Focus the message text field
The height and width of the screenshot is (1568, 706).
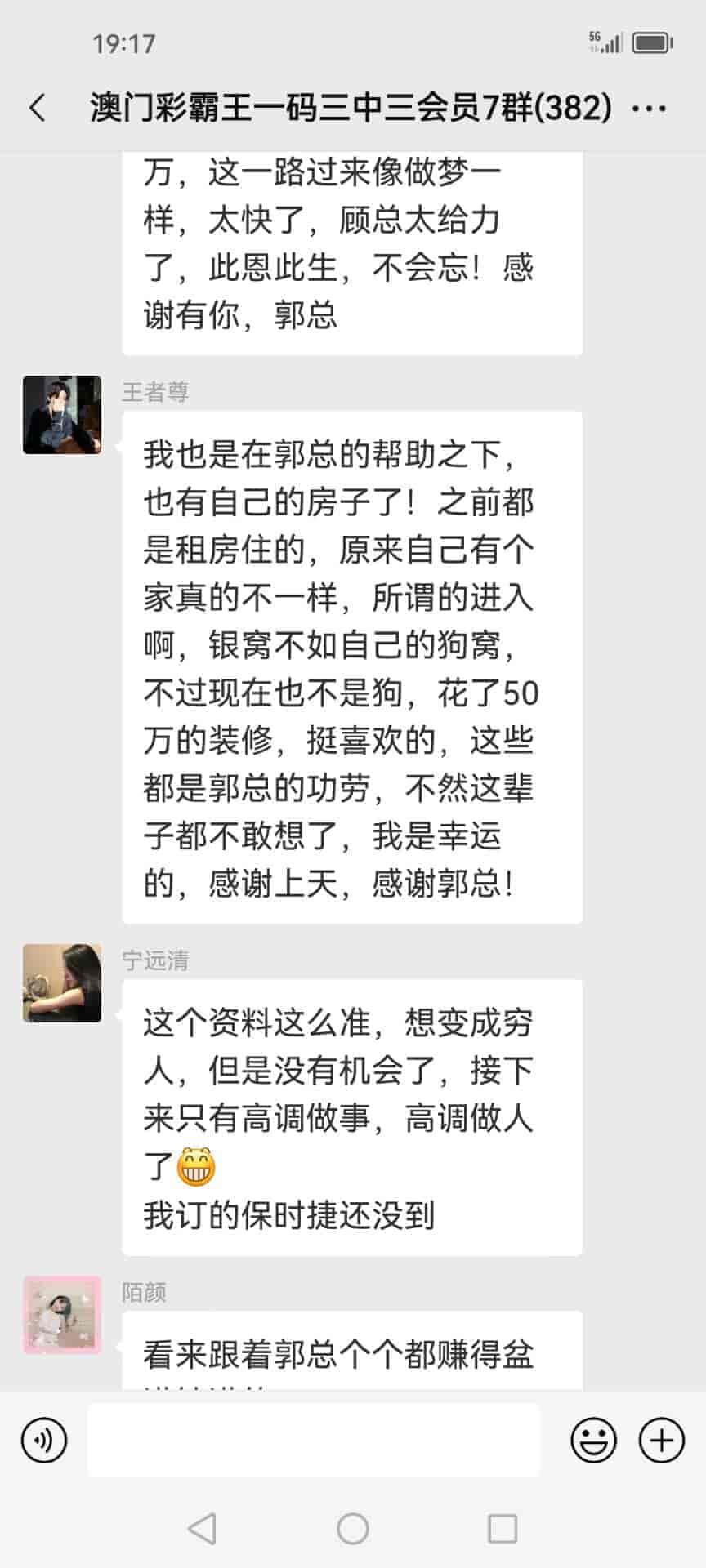314,1440
